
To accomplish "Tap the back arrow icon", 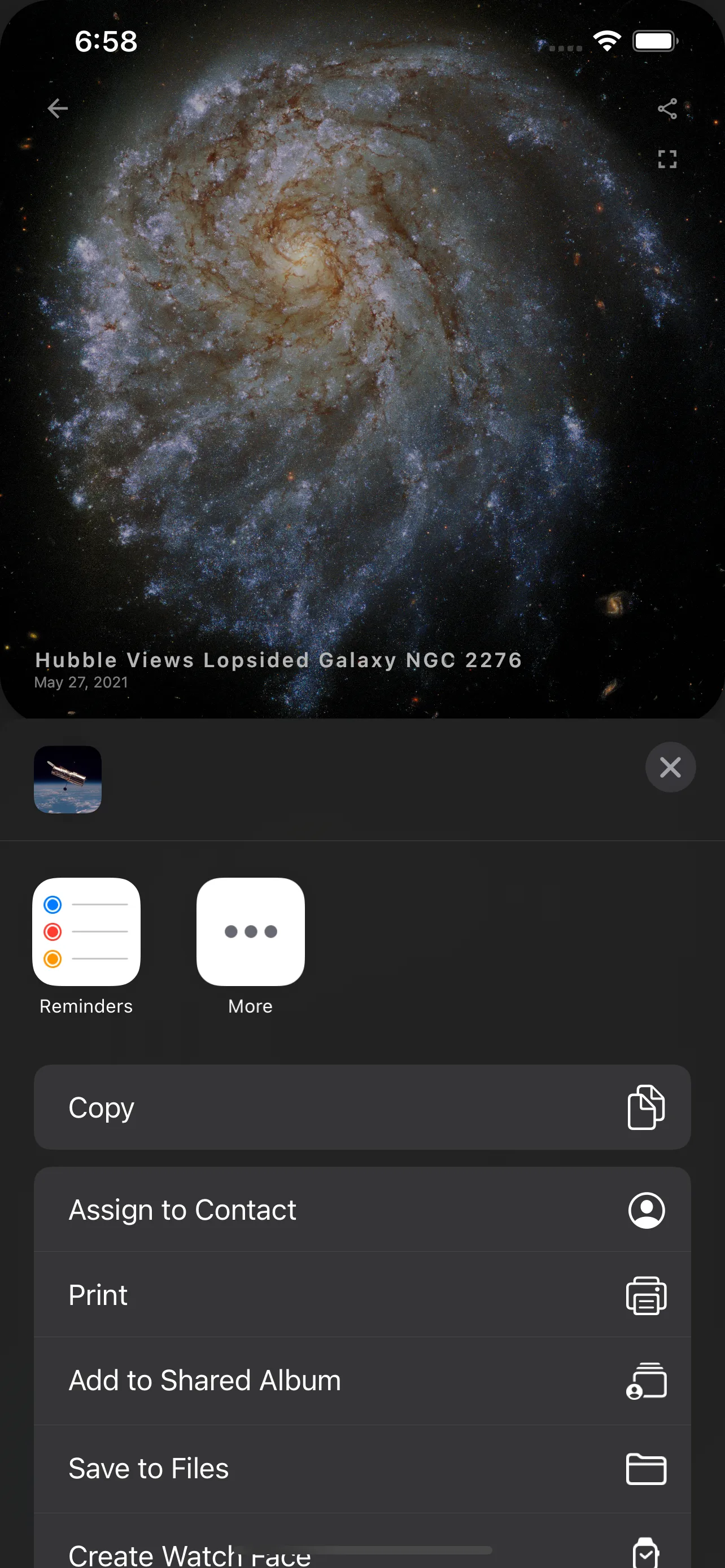I will (58, 108).
